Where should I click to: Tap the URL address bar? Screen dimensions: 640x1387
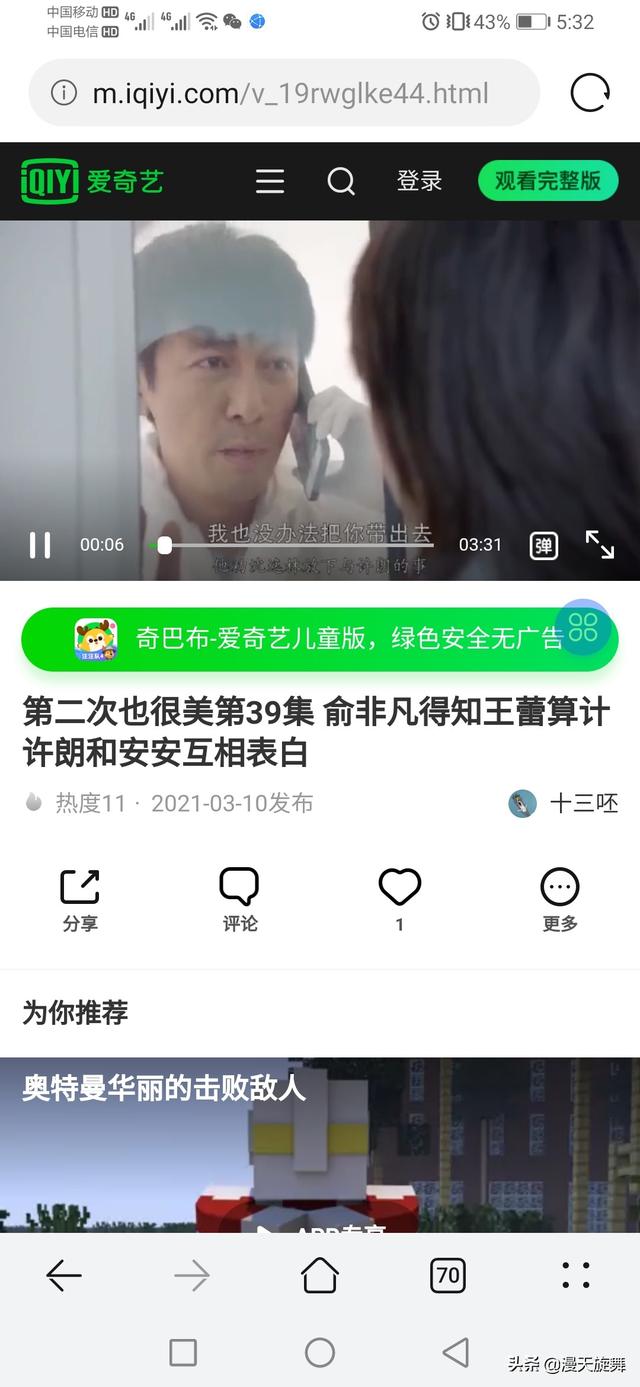(x=290, y=94)
